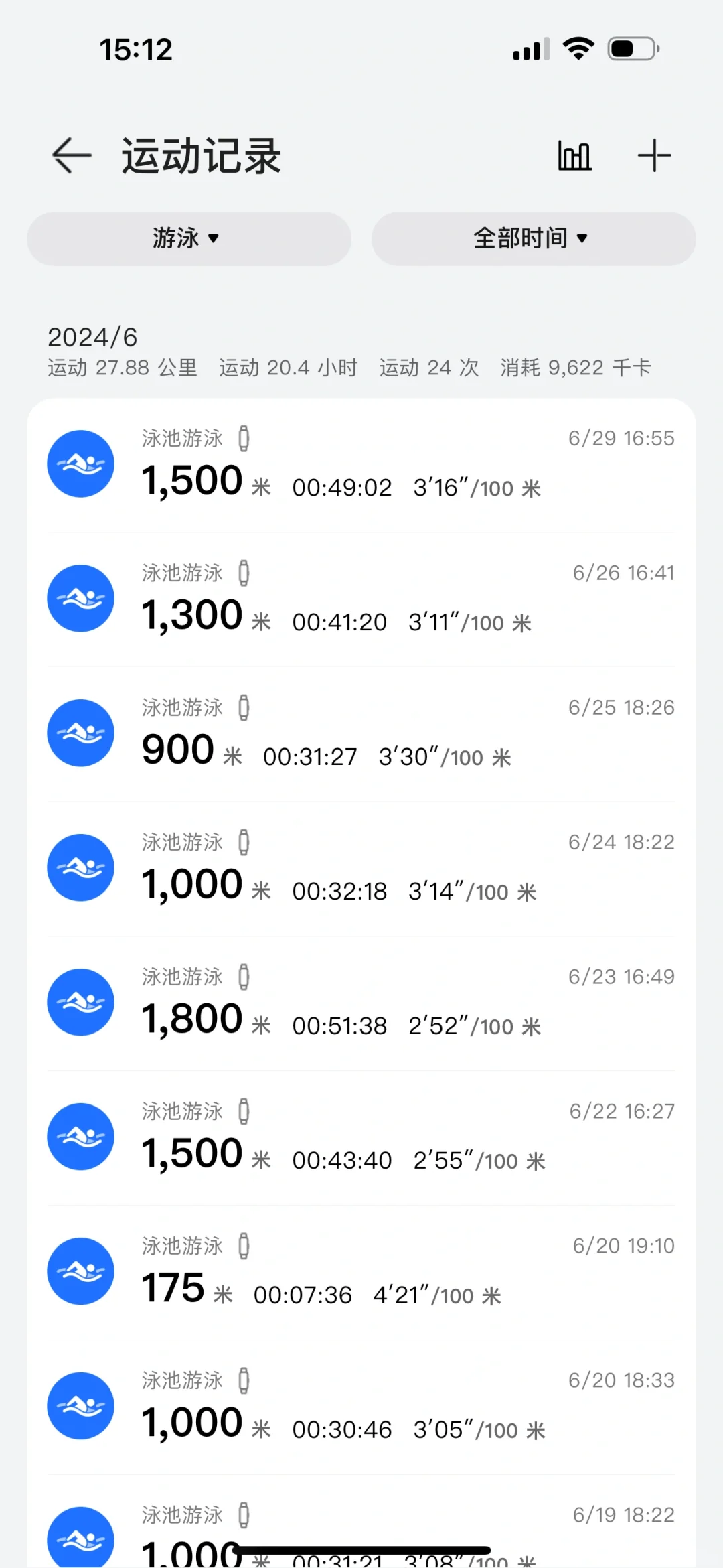Open the 175 米 swim on 6/20

point(361,1273)
